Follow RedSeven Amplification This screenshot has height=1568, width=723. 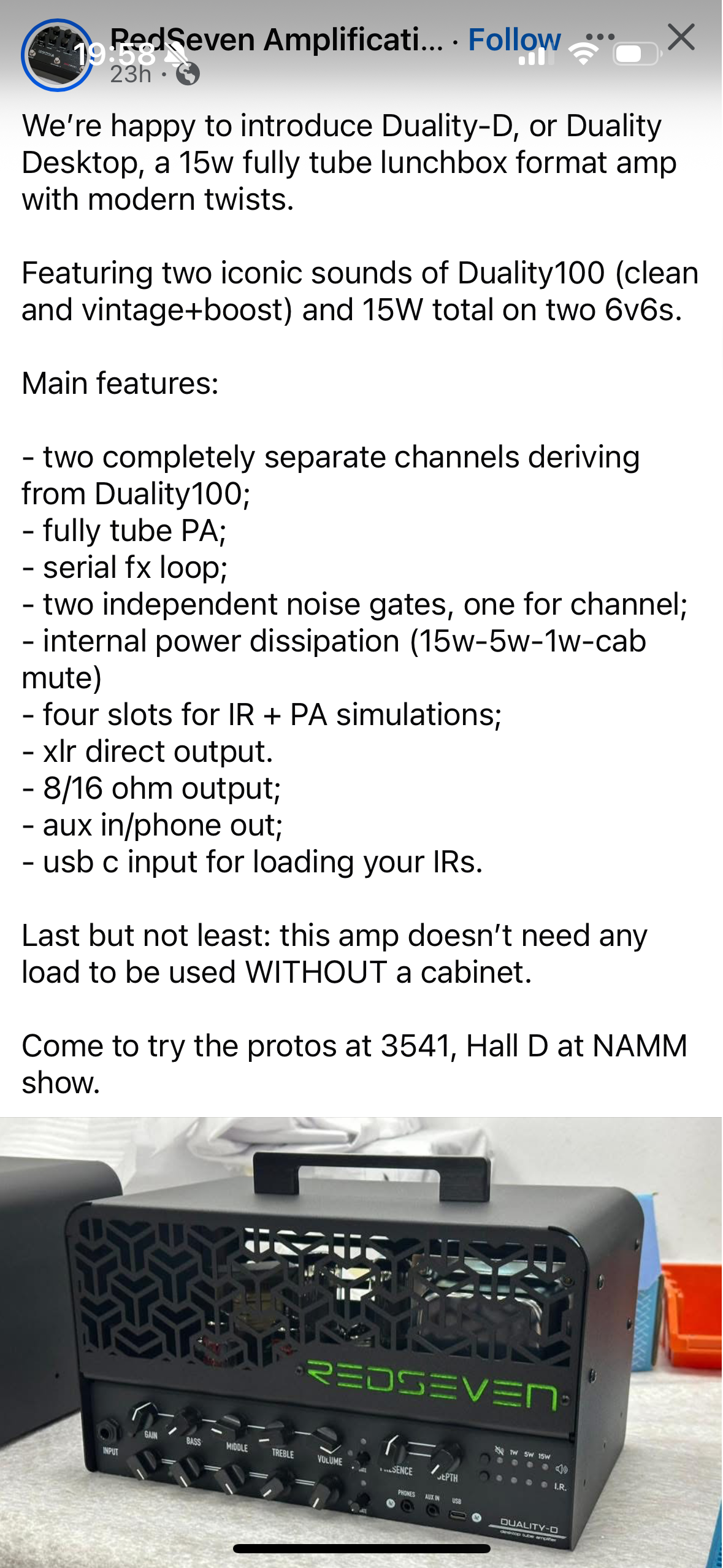pos(514,40)
